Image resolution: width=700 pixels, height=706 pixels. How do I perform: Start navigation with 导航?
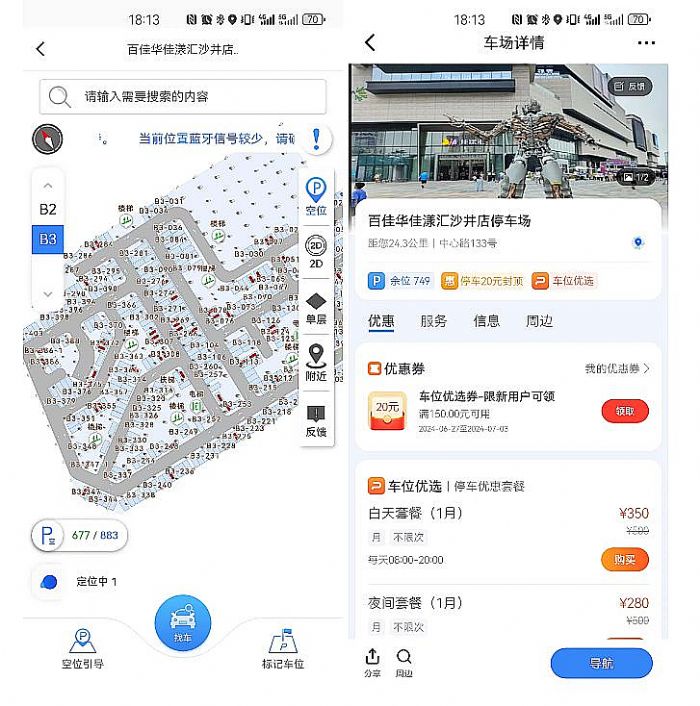click(601, 662)
